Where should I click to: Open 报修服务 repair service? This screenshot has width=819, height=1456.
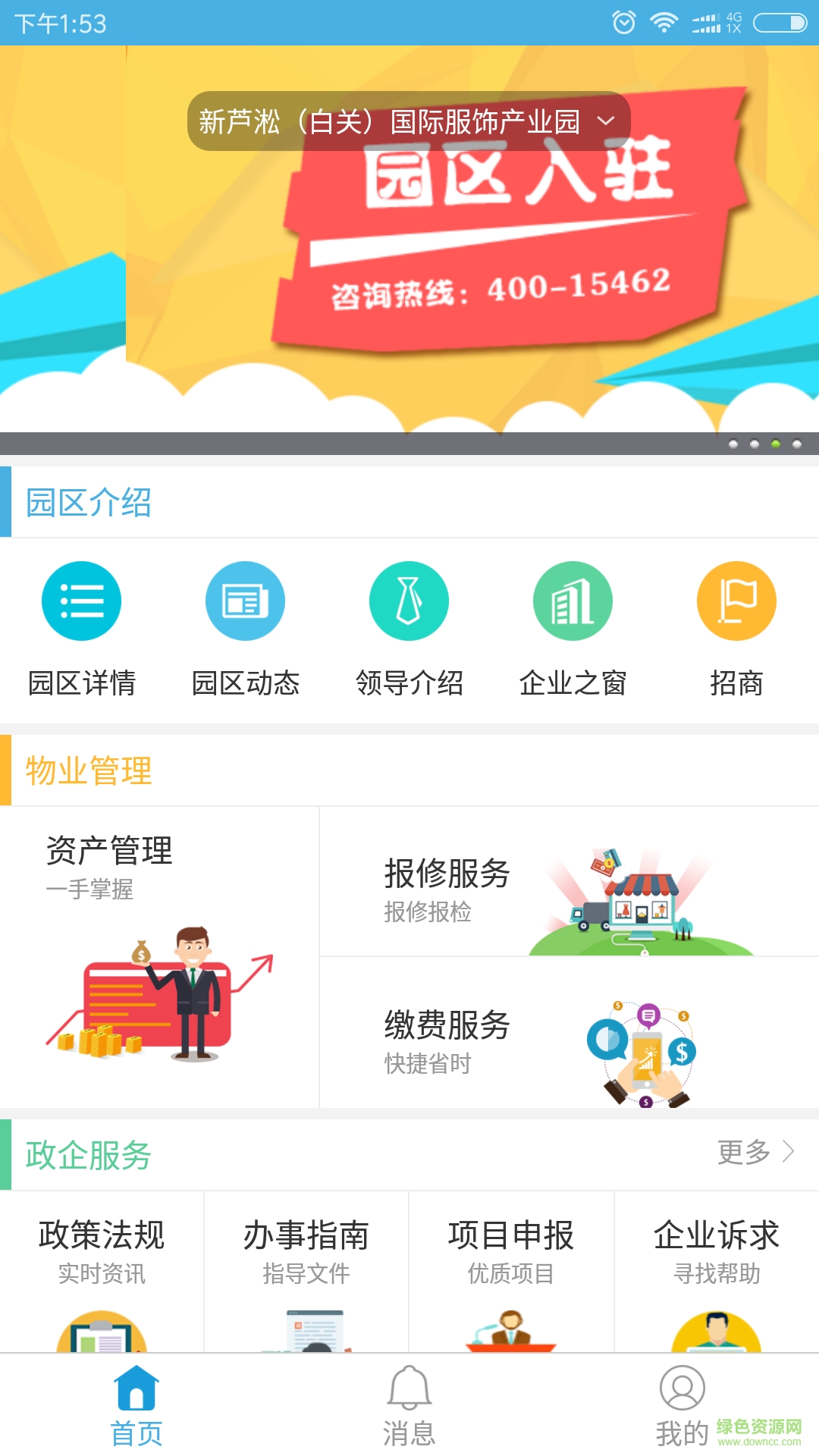(x=569, y=882)
